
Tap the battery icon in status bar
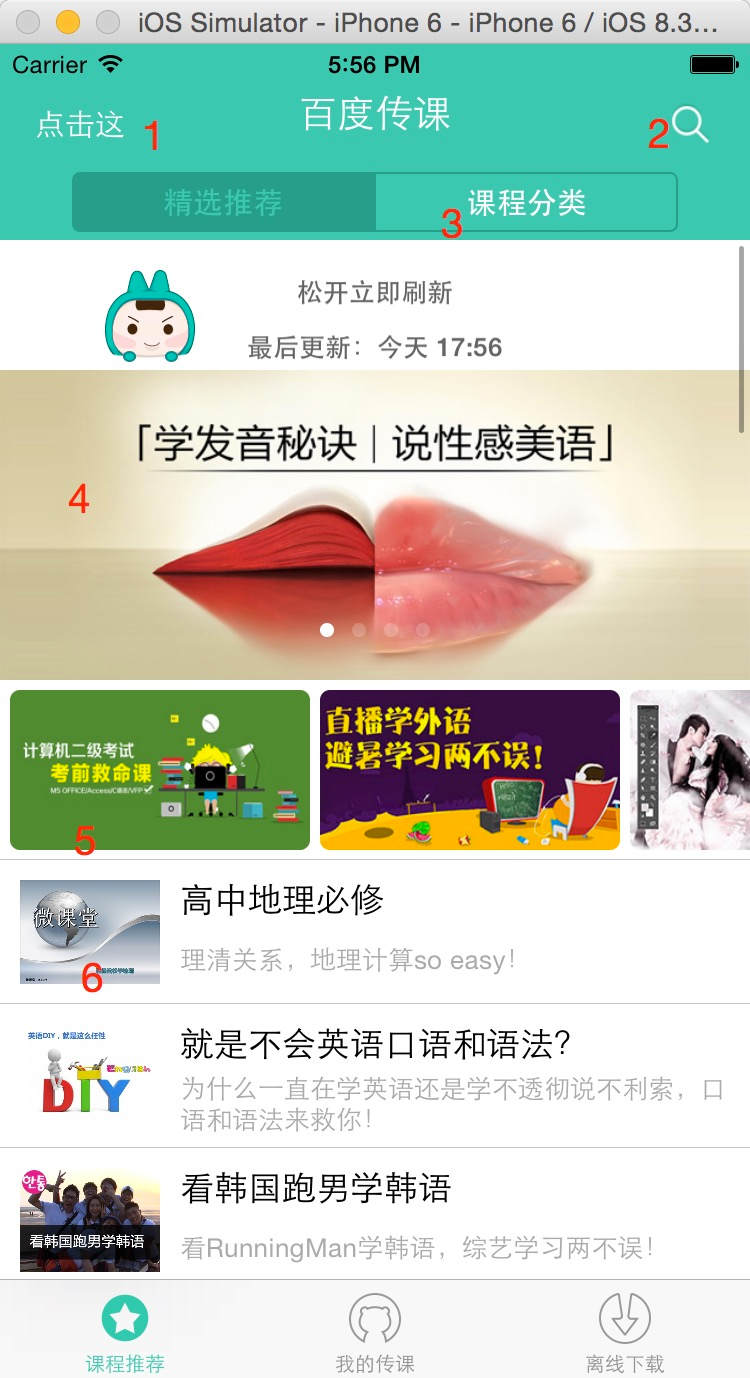(713, 63)
